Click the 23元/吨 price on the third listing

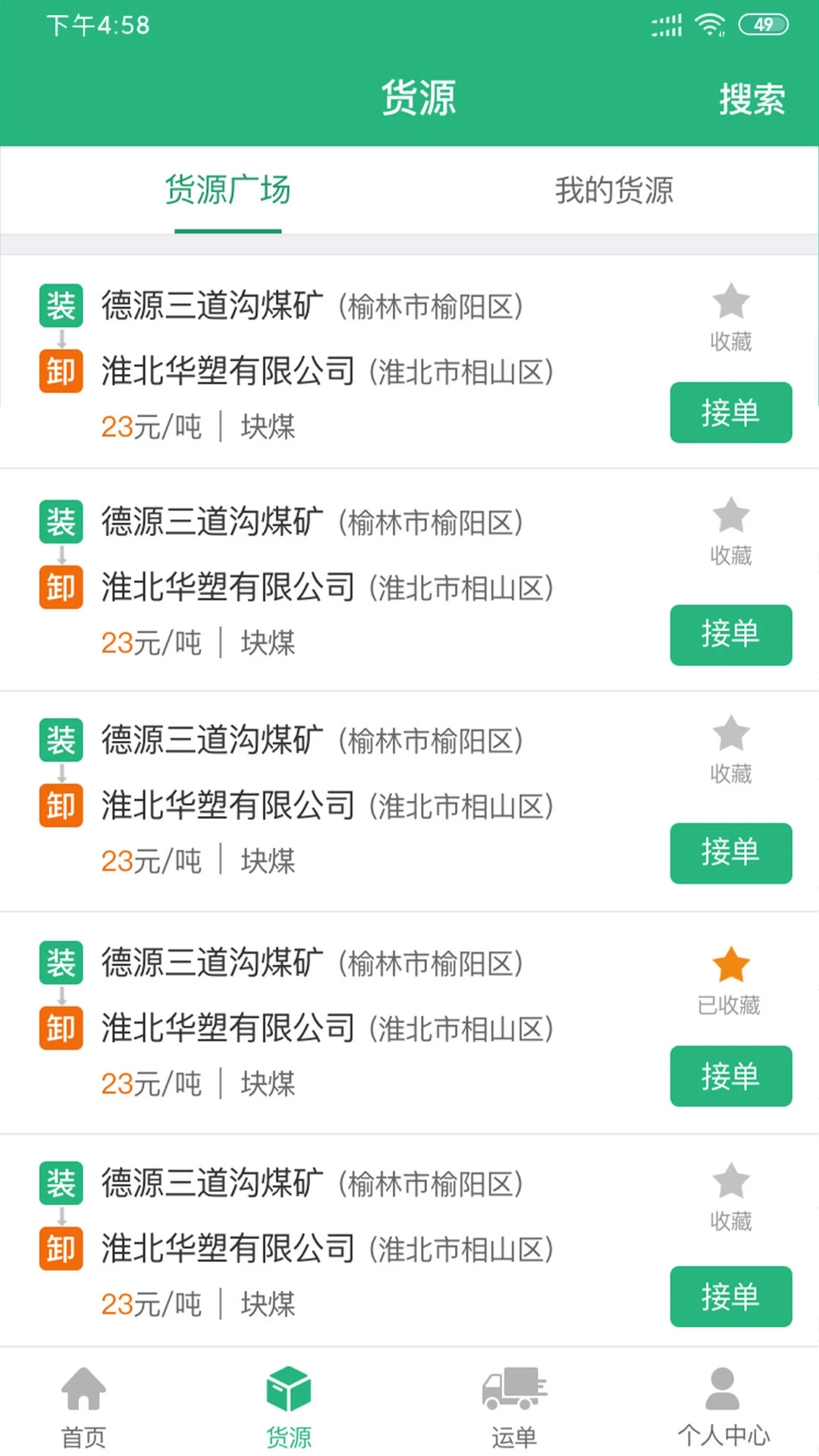point(150,859)
